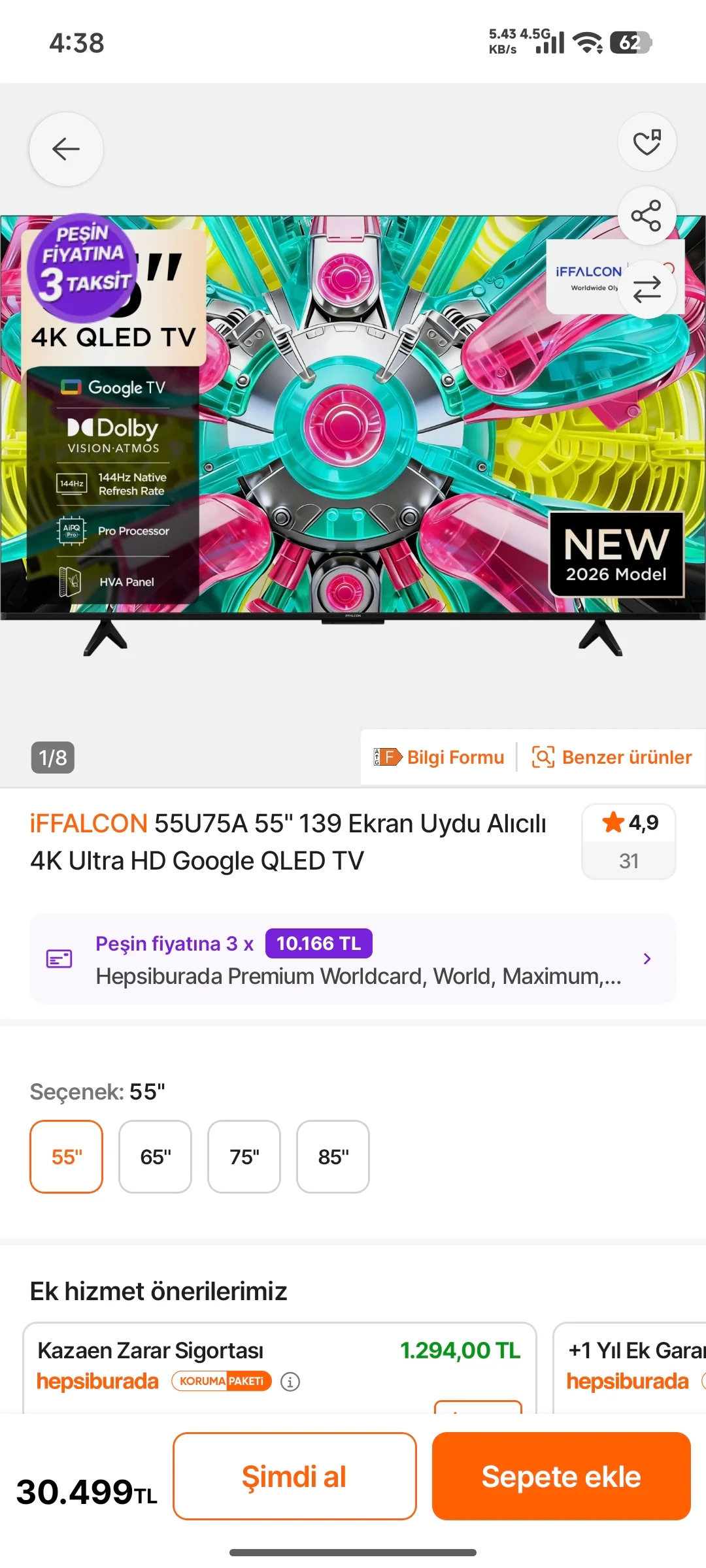Screen dimensions: 706x1568
Task: Select the 55" size option
Action: pyautogui.click(x=67, y=1156)
